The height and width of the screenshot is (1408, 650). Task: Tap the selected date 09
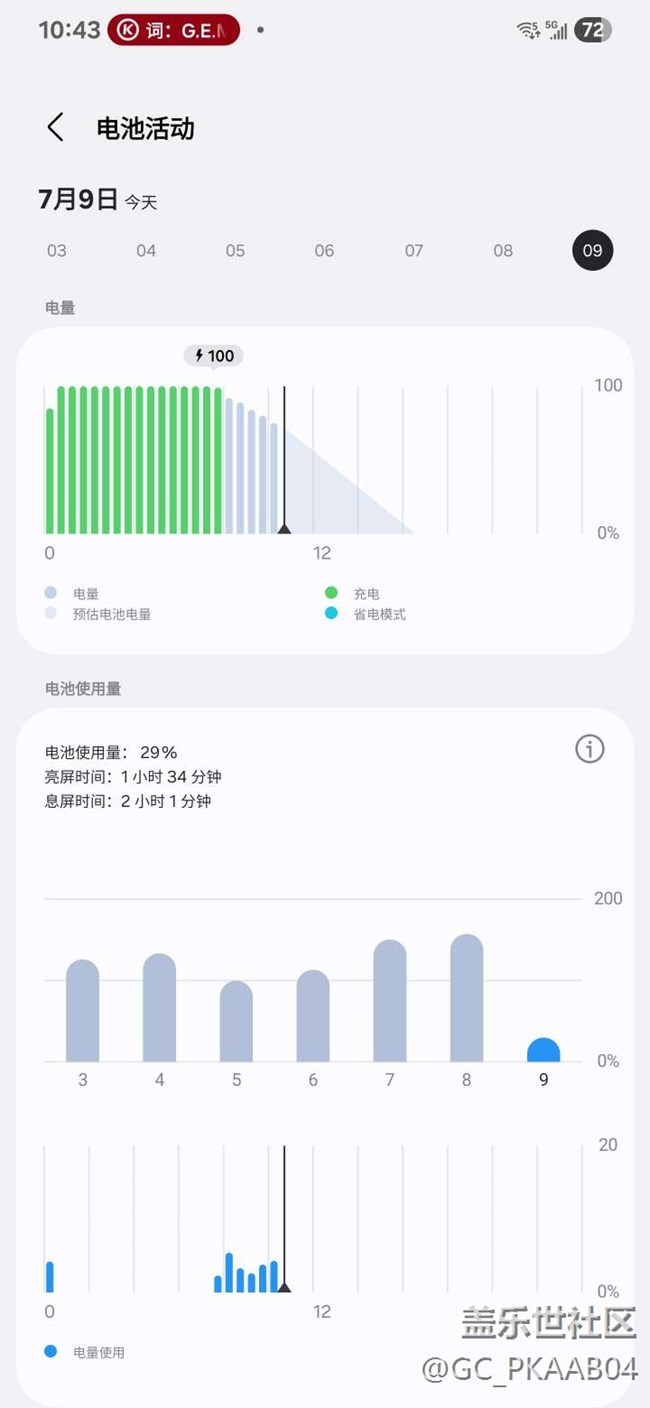592,250
